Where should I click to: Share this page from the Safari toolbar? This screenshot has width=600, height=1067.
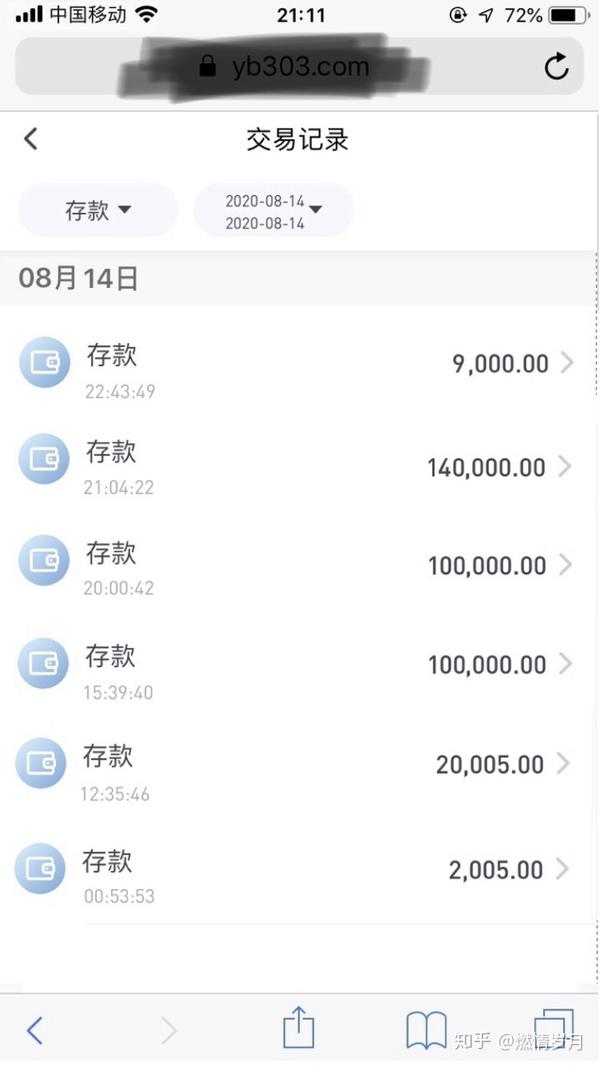[x=298, y=1027]
